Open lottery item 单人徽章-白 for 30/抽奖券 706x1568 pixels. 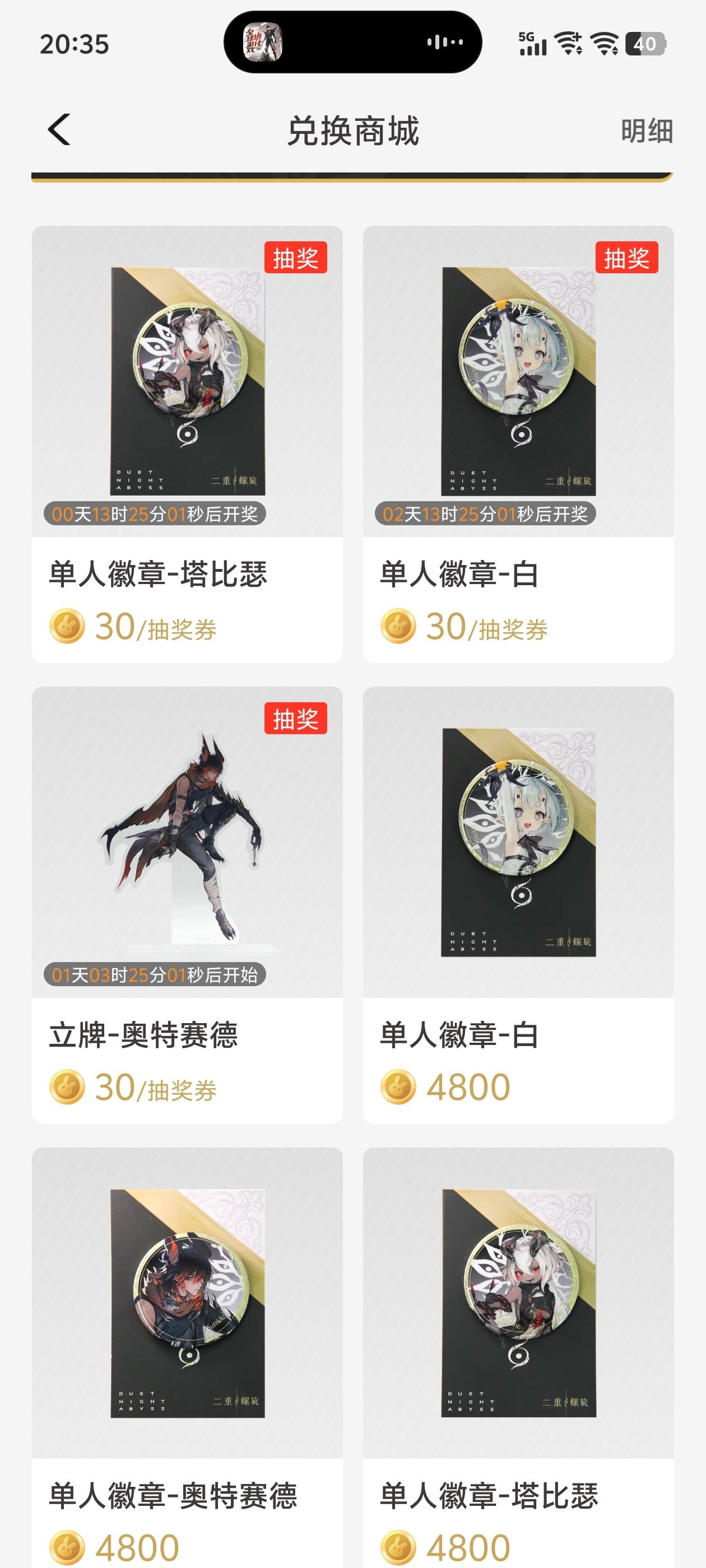coord(518,444)
